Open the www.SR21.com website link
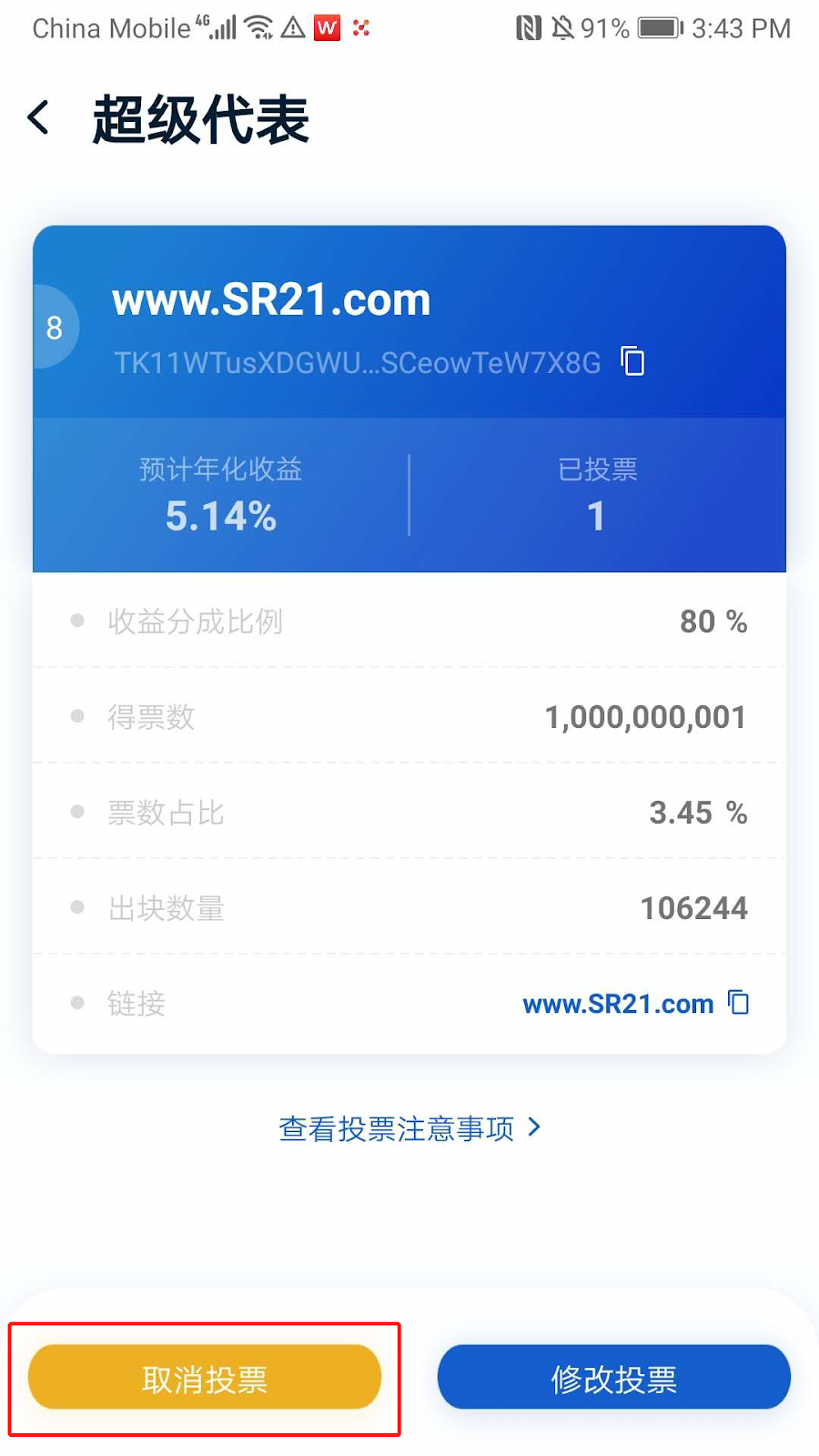The height and width of the screenshot is (1456, 819). pyautogui.click(x=618, y=1004)
